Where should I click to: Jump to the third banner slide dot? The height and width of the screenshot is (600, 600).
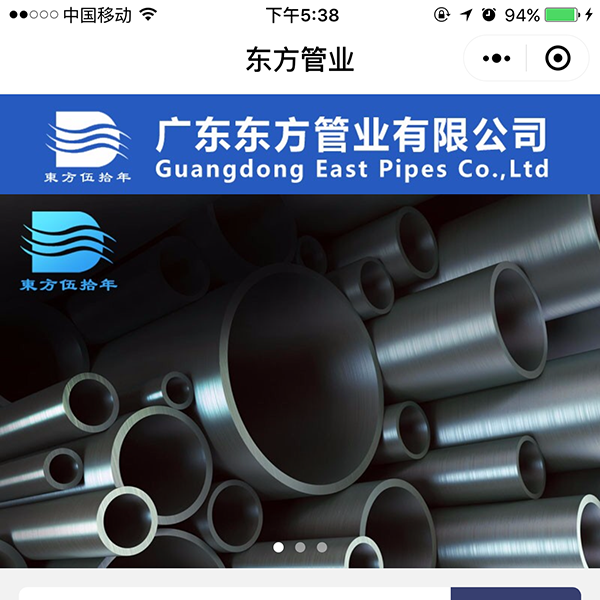pos(322,547)
